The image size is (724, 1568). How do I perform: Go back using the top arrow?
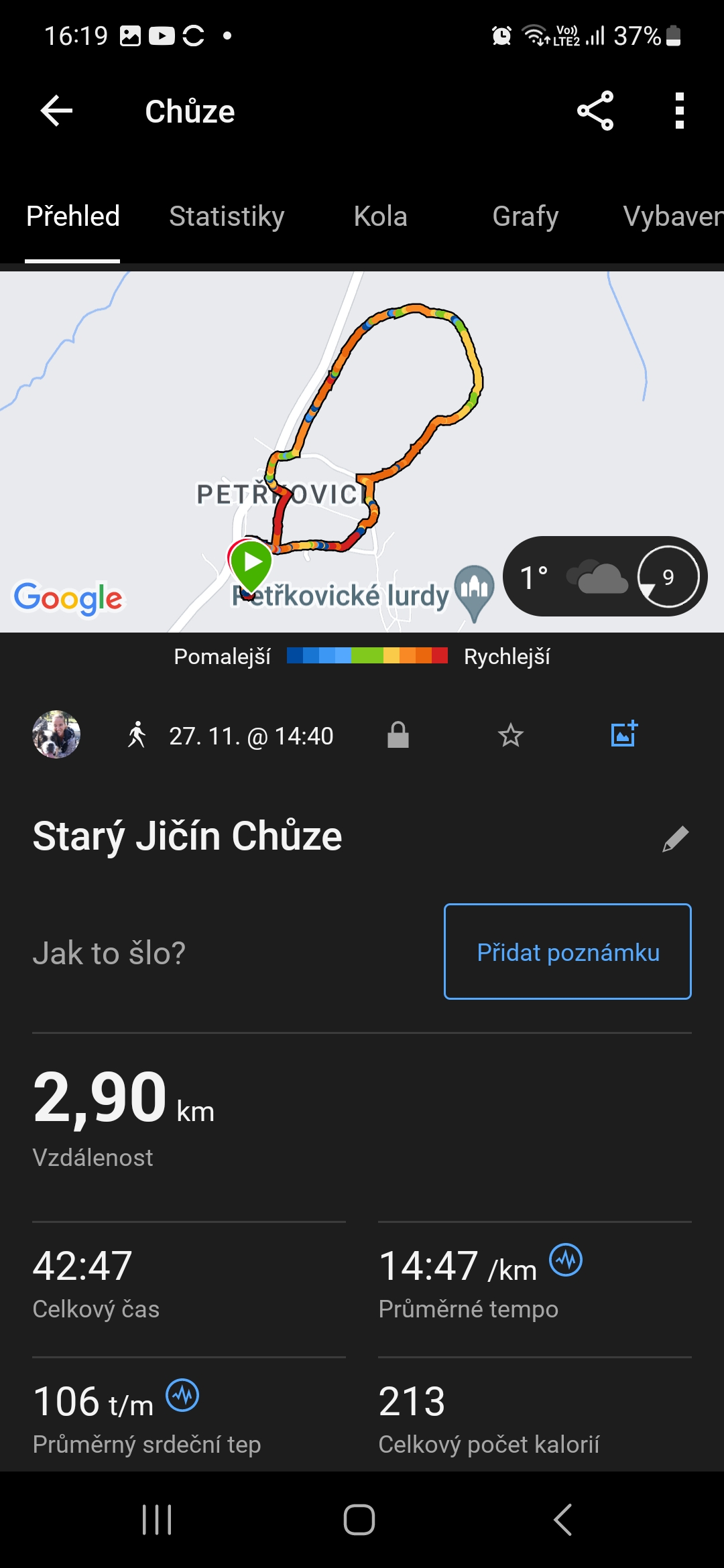(x=56, y=111)
